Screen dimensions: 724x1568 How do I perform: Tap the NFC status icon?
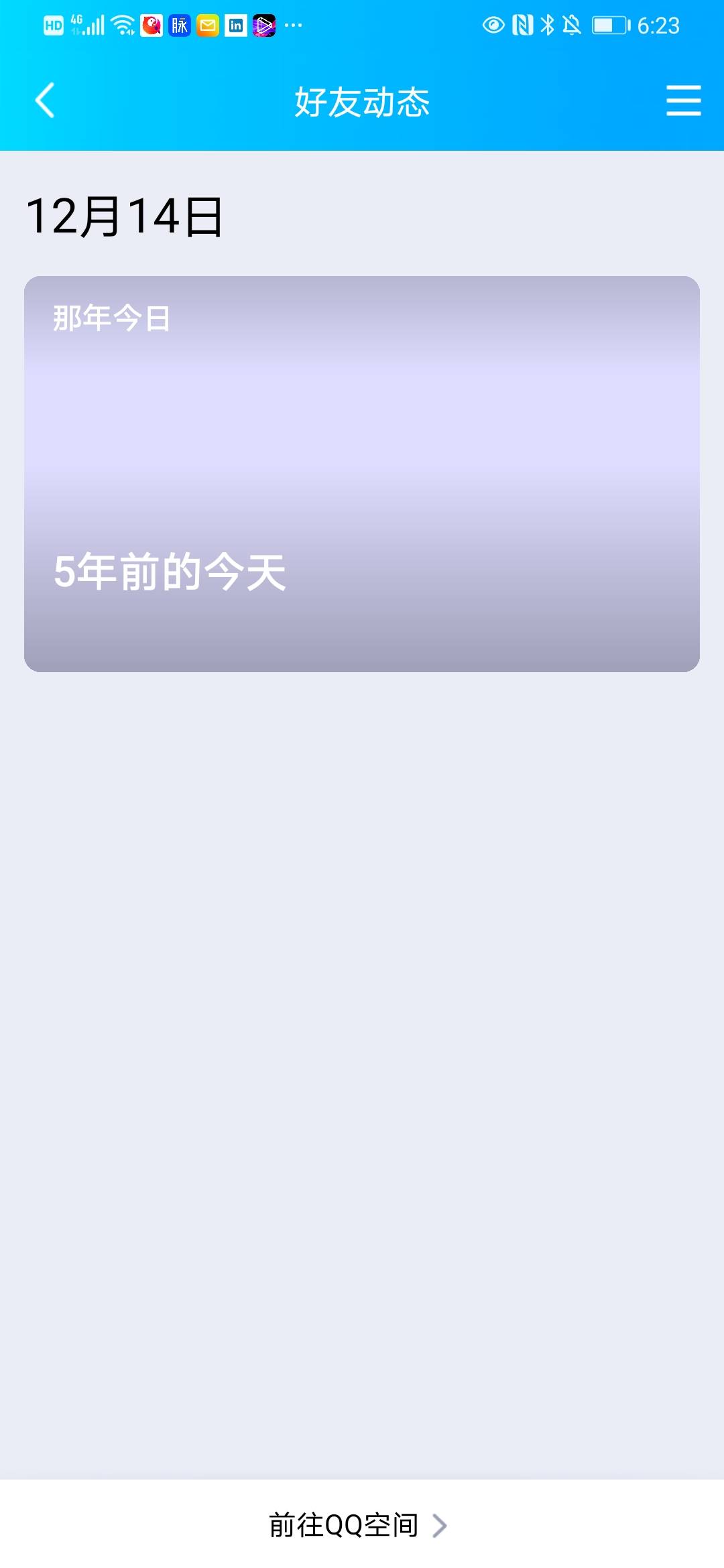[522, 25]
